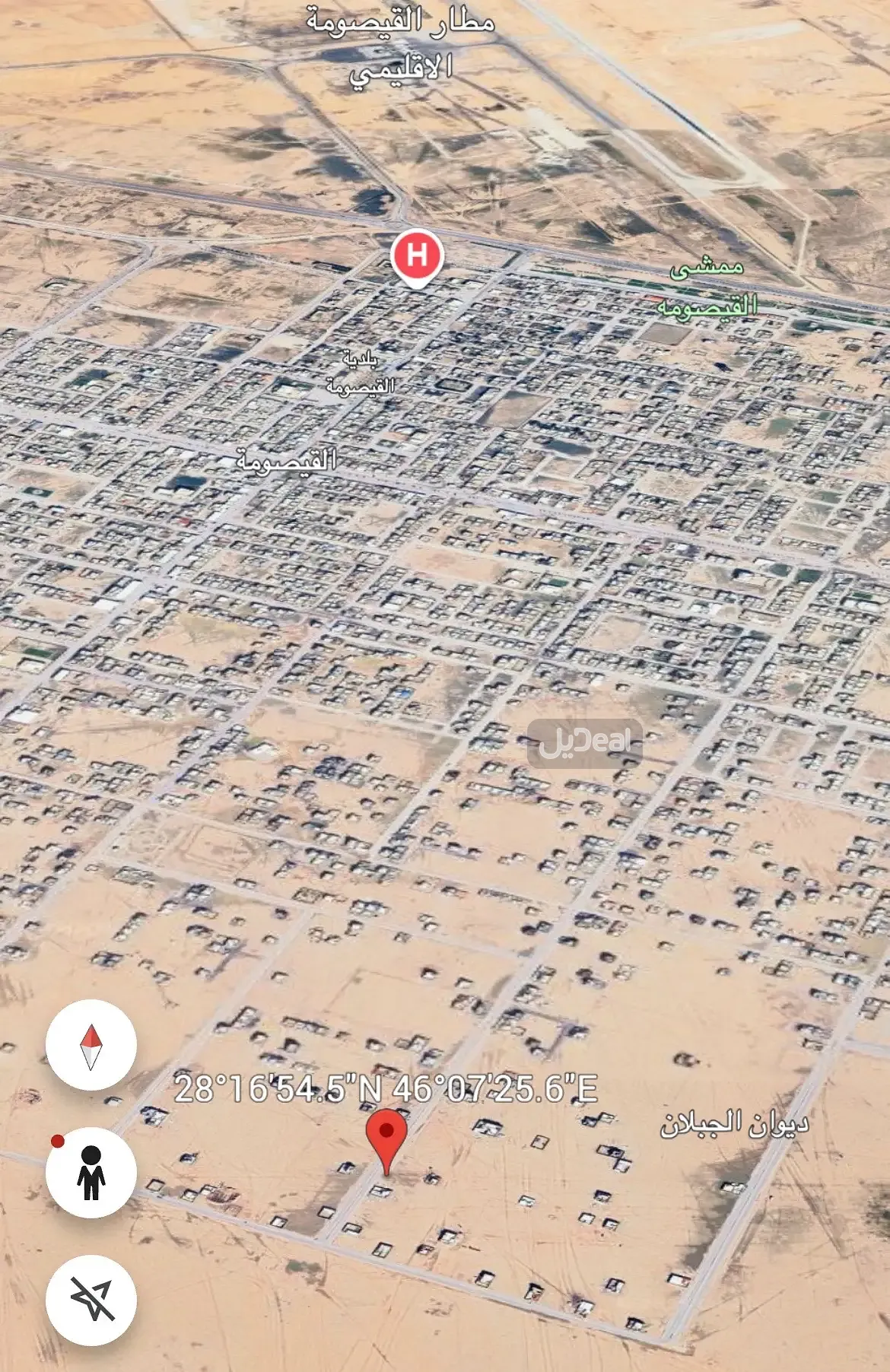This screenshot has height=1372, width=890.
Task: Open Street View with the pegman button
Action: point(91,1173)
